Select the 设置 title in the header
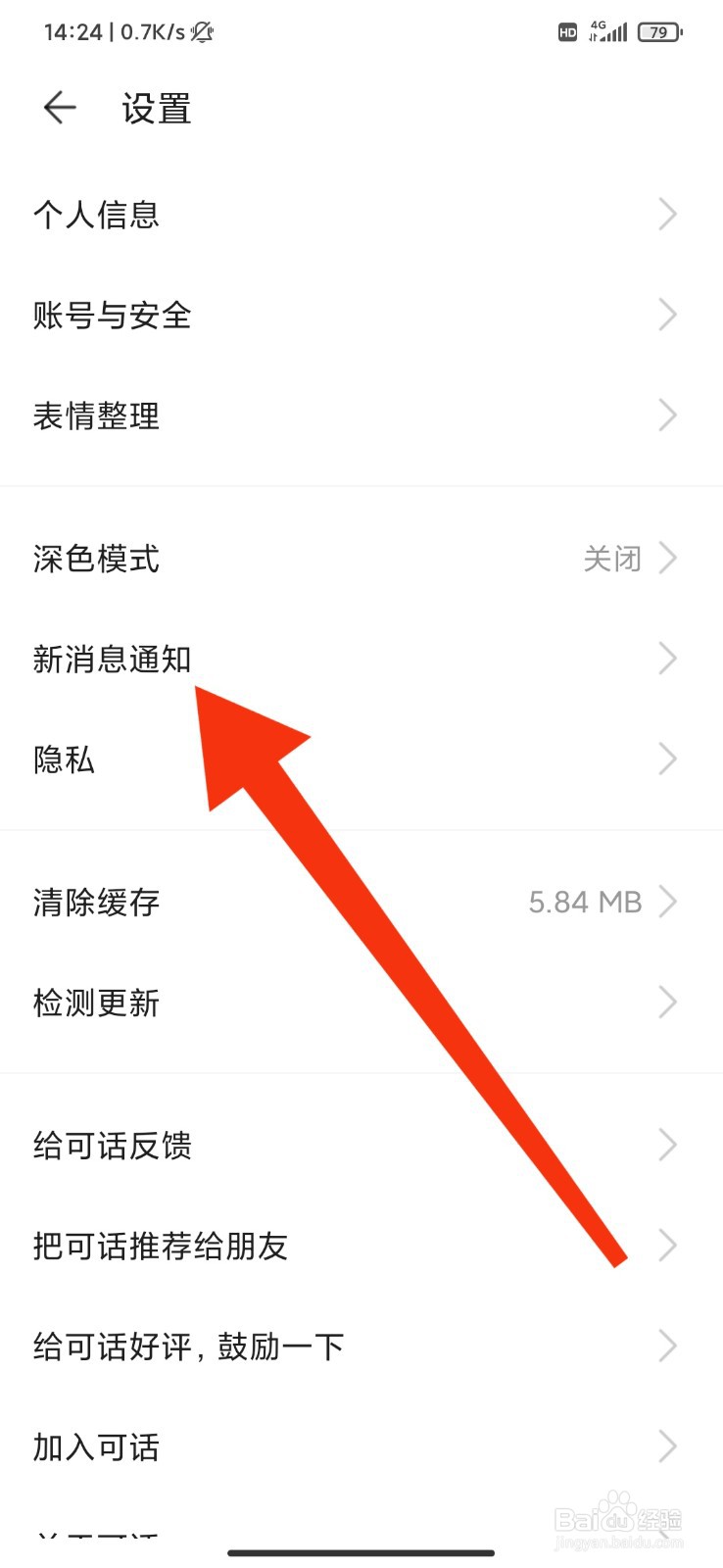 pos(155,109)
